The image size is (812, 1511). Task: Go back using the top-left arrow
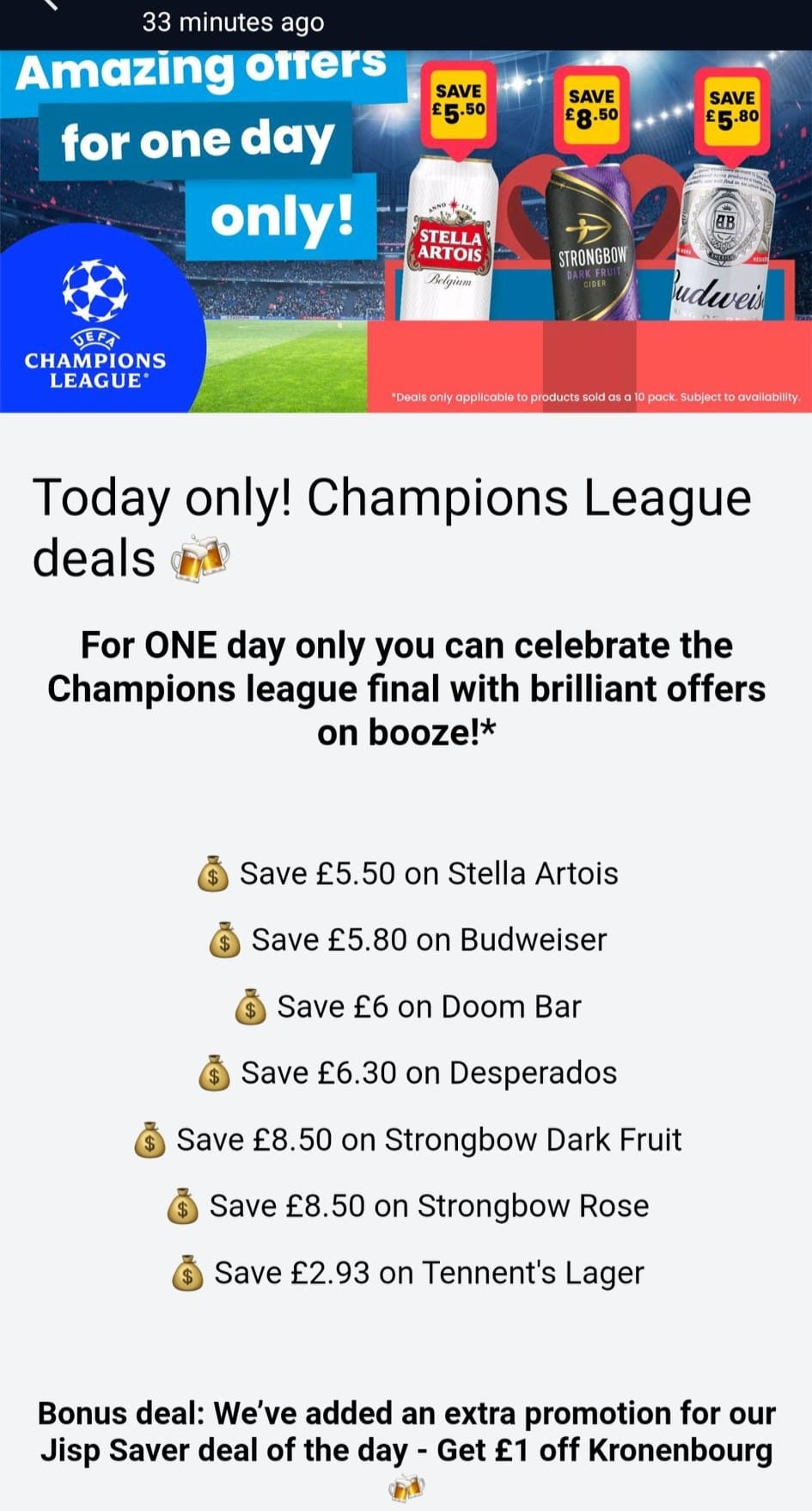(53, 5)
